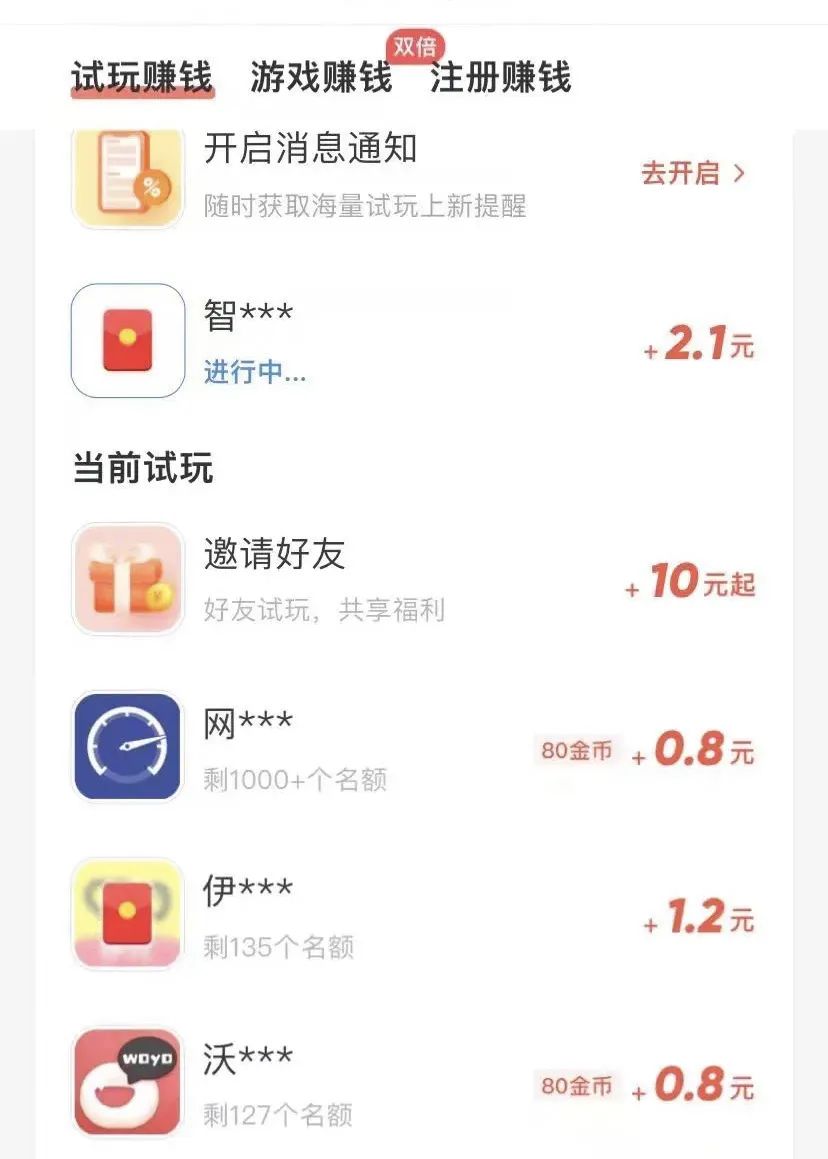This screenshot has height=1159, width=828.
Task: Tap 去开启 to enable message notifications
Action: click(693, 173)
